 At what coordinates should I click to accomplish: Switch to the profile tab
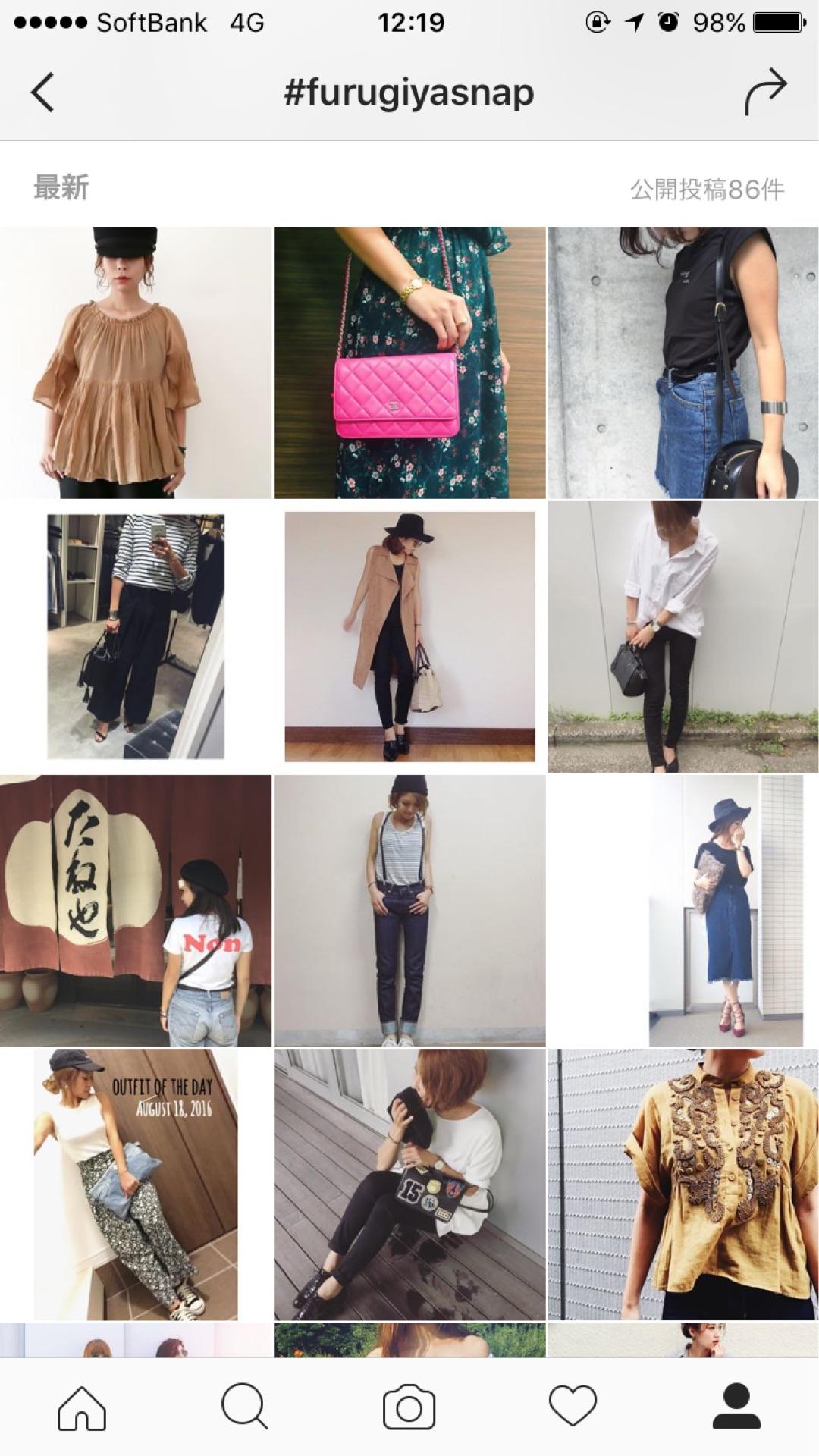[x=736, y=1407]
